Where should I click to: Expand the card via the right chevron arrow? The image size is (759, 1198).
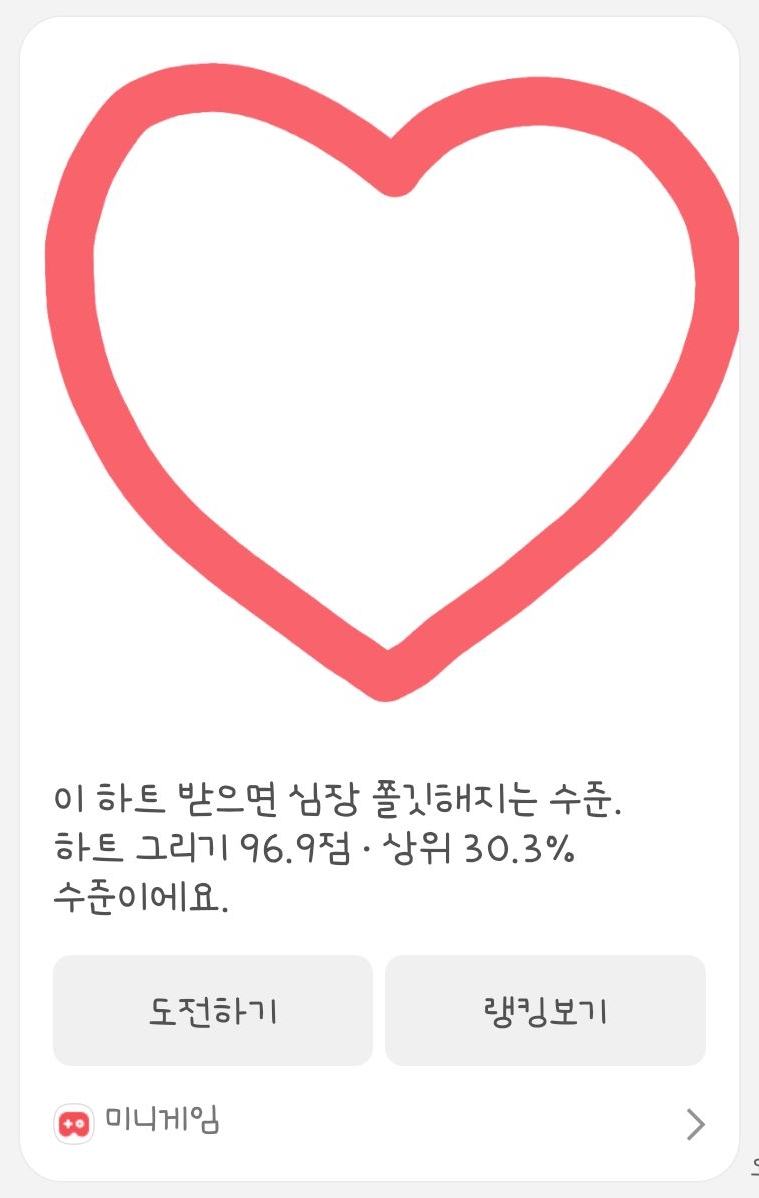click(693, 1124)
